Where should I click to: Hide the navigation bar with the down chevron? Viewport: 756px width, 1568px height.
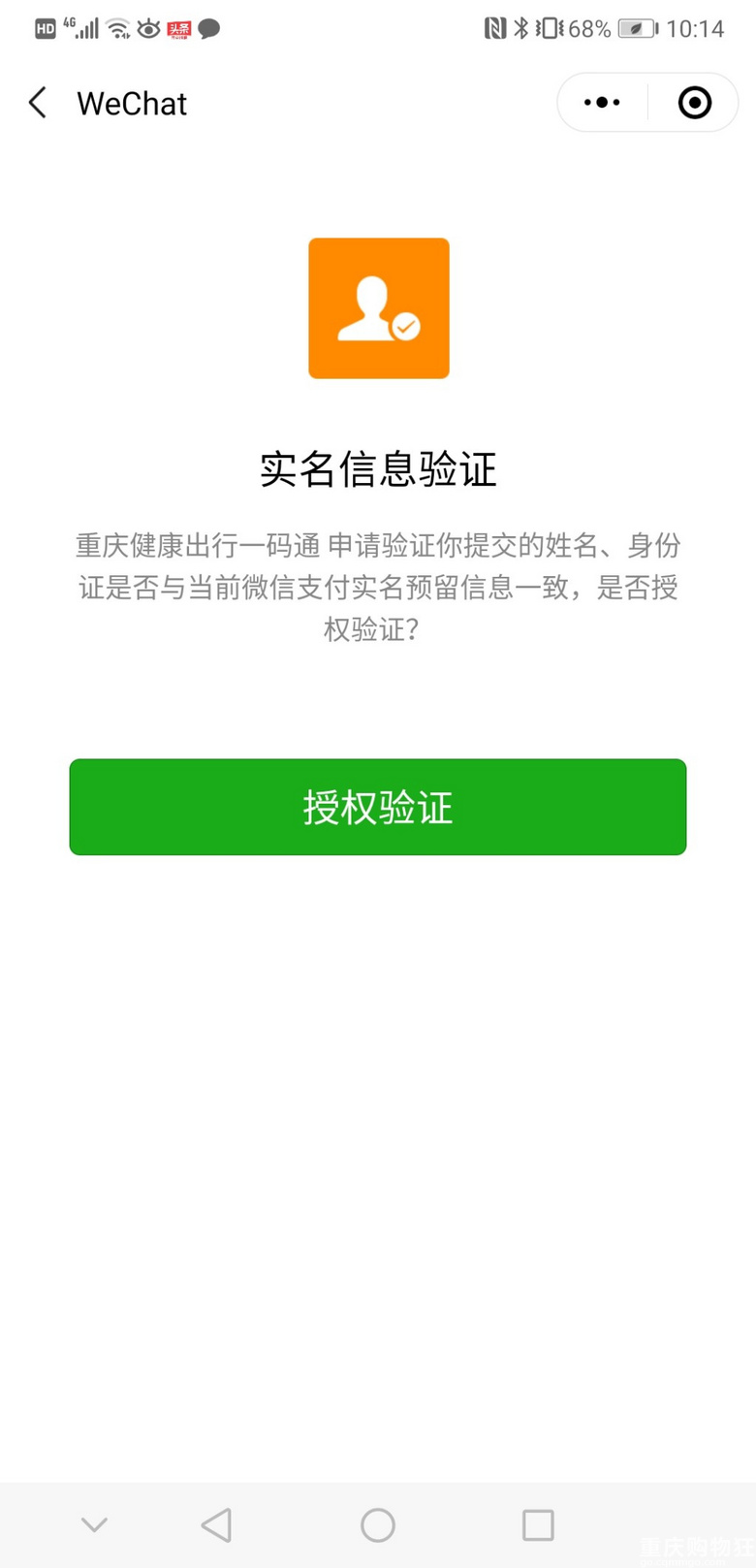(94, 1524)
